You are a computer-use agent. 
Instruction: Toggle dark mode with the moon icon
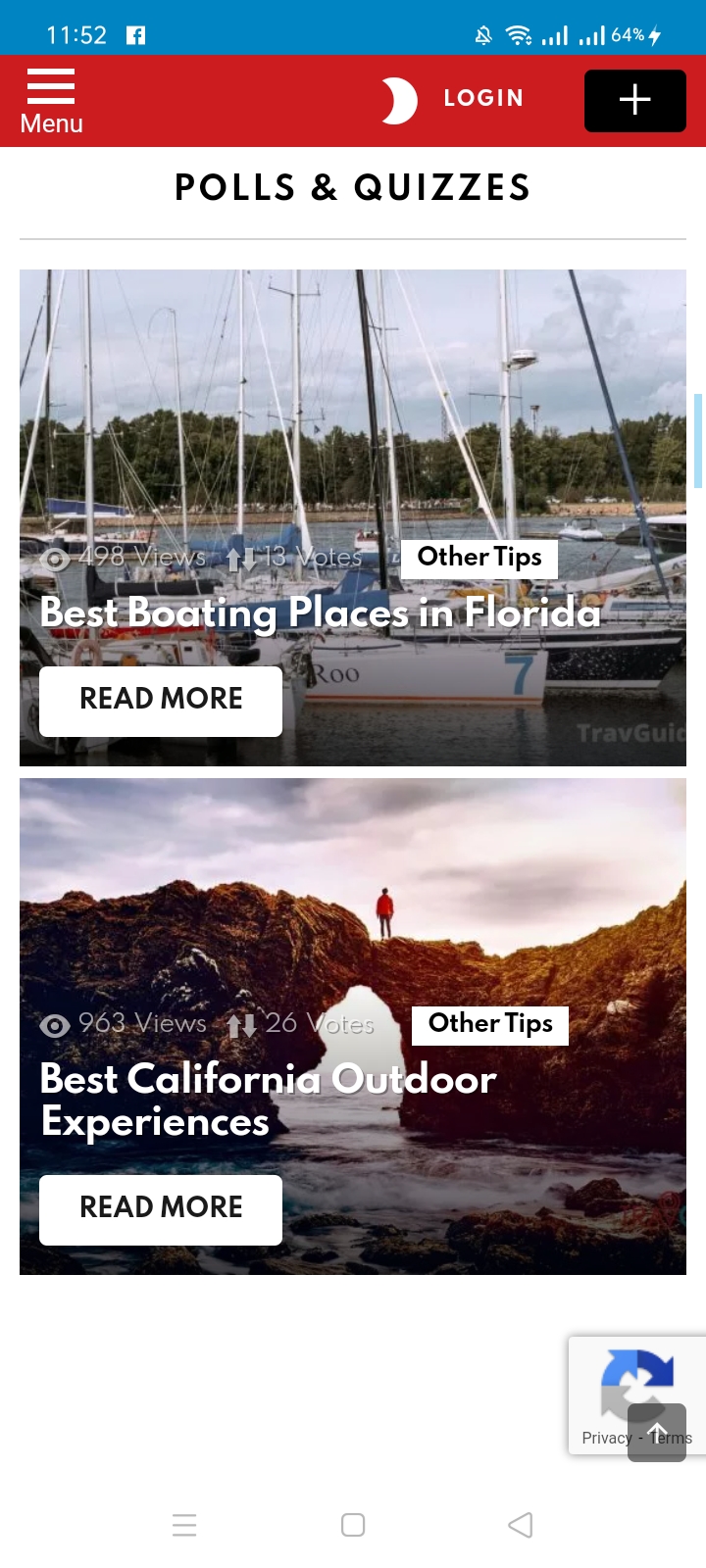click(x=398, y=100)
